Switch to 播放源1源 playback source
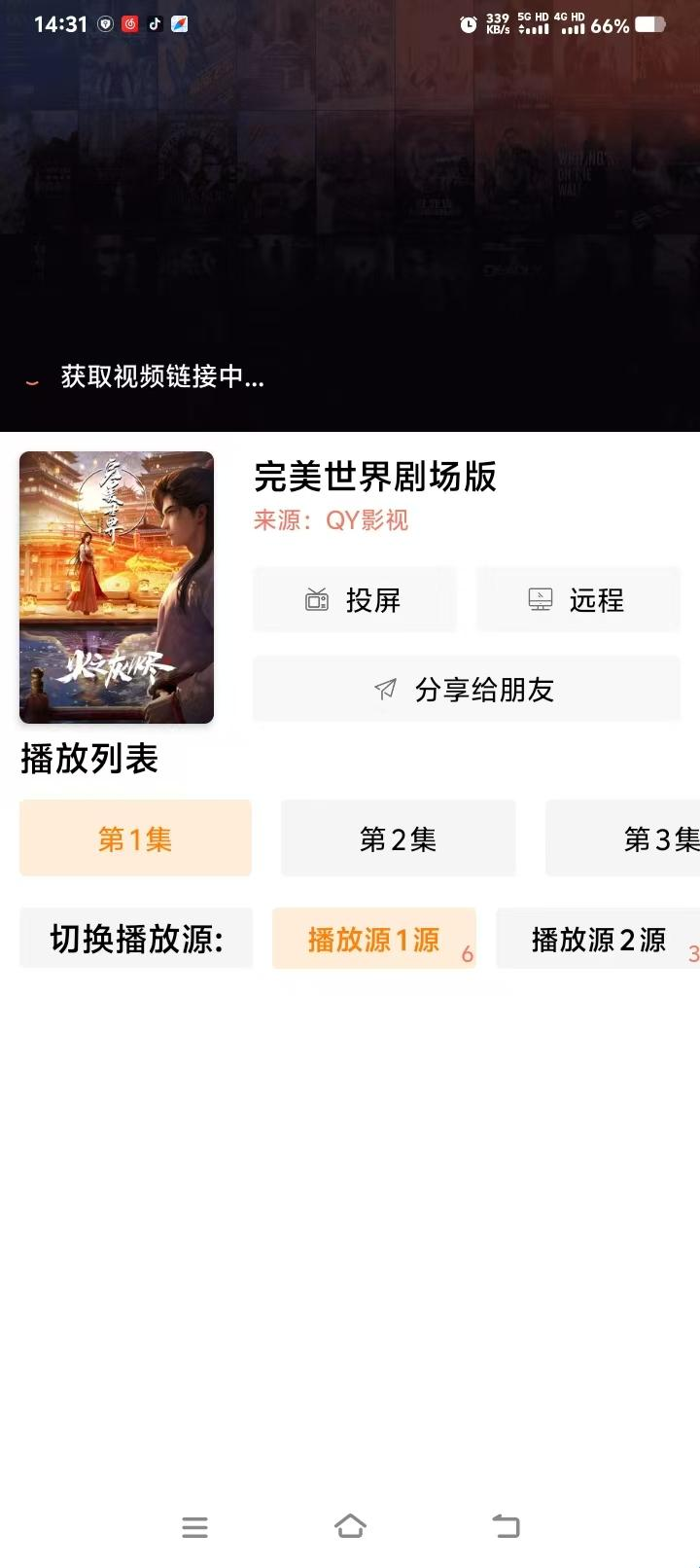This screenshot has width=700, height=1568. [x=375, y=939]
